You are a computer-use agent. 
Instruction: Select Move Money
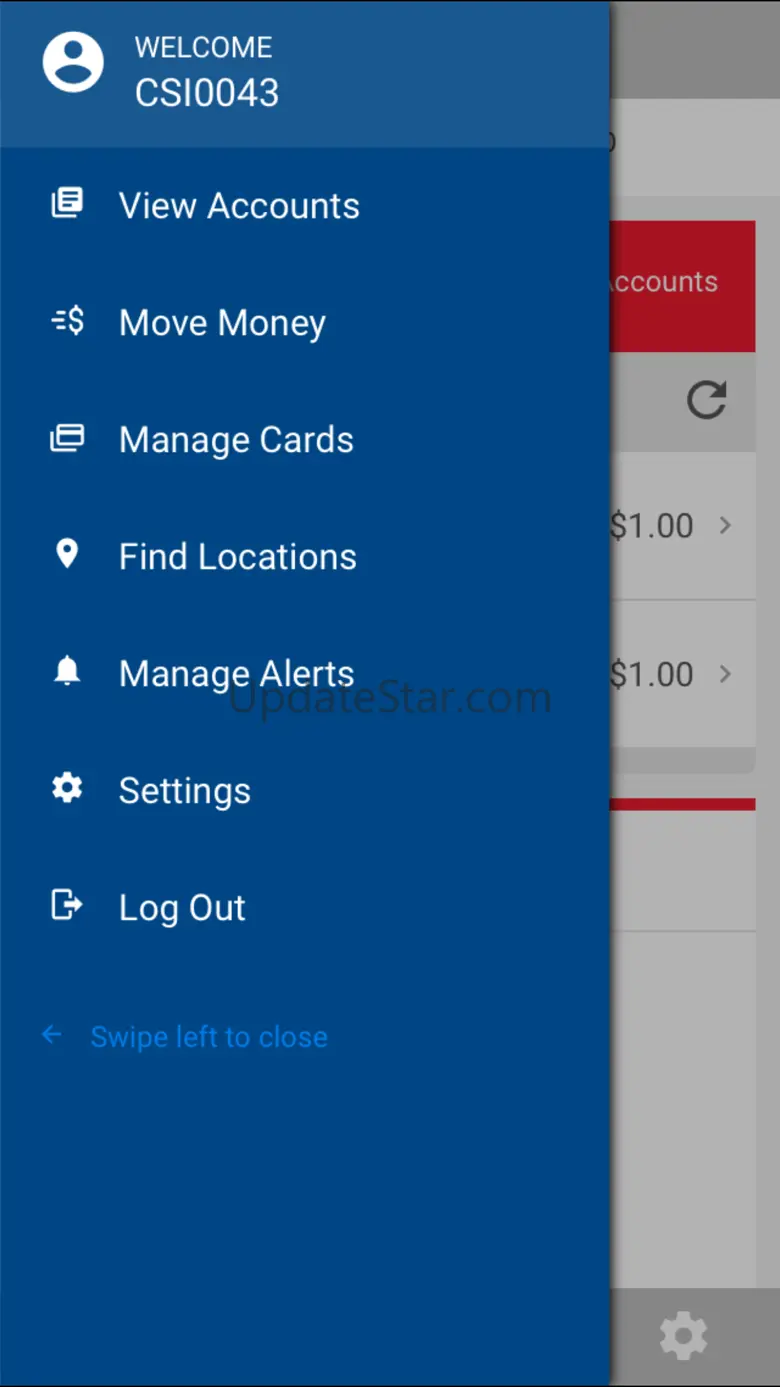[x=305, y=322]
